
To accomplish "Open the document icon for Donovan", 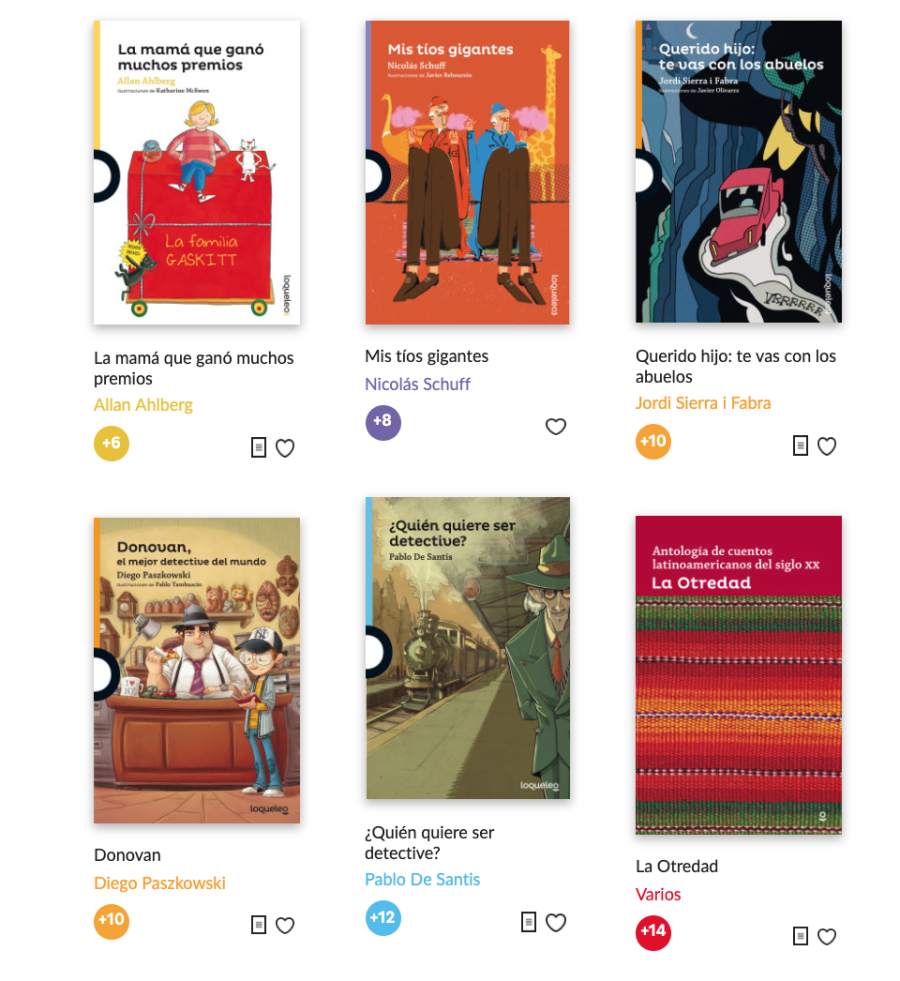I will point(259,925).
